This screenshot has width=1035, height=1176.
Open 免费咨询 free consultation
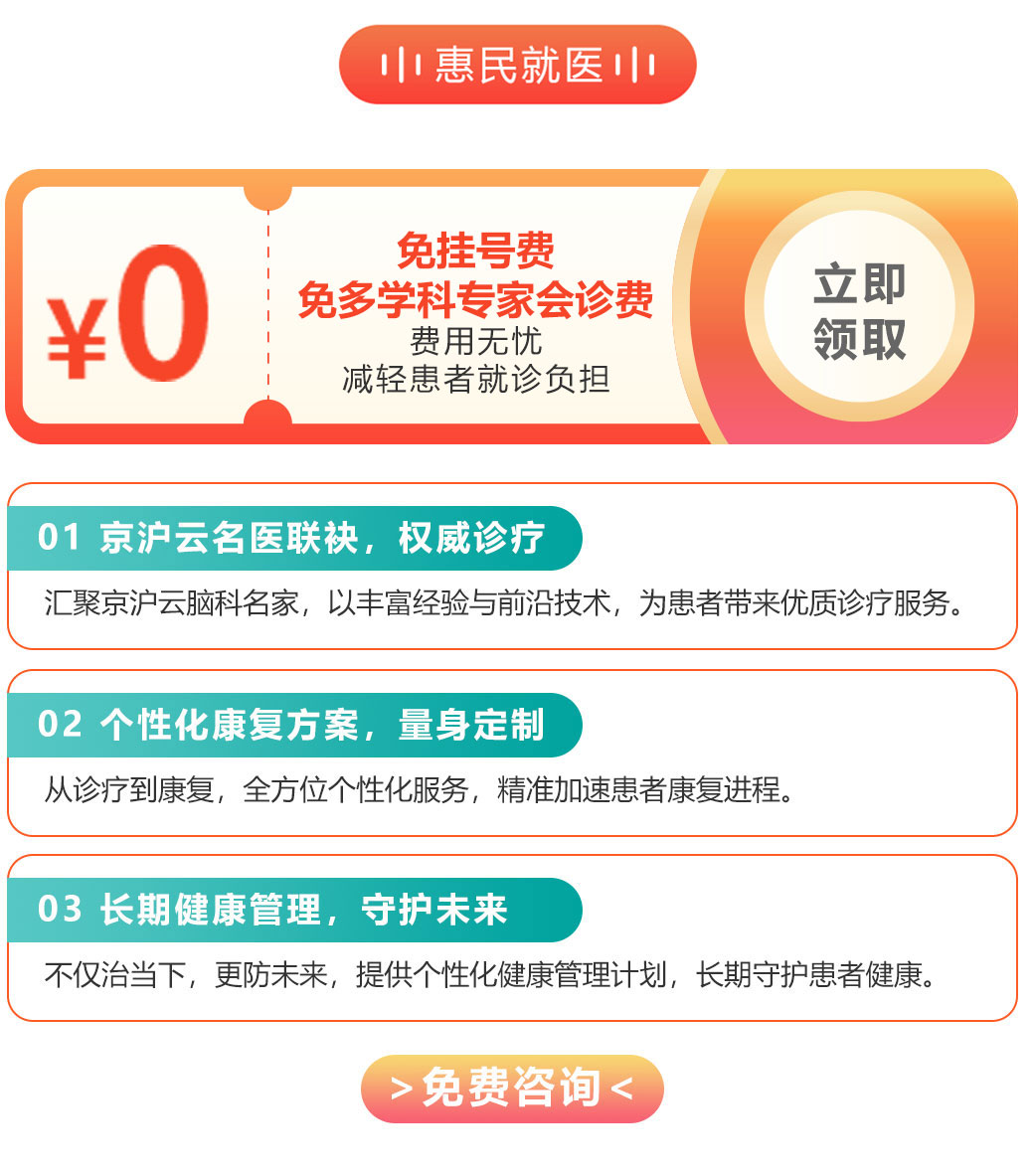click(x=512, y=1089)
